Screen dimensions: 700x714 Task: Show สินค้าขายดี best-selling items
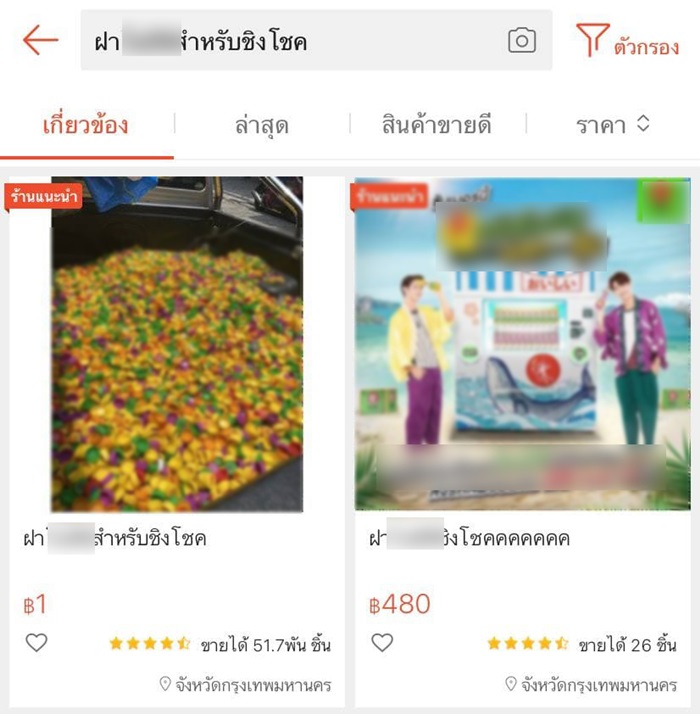(x=437, y=125)
